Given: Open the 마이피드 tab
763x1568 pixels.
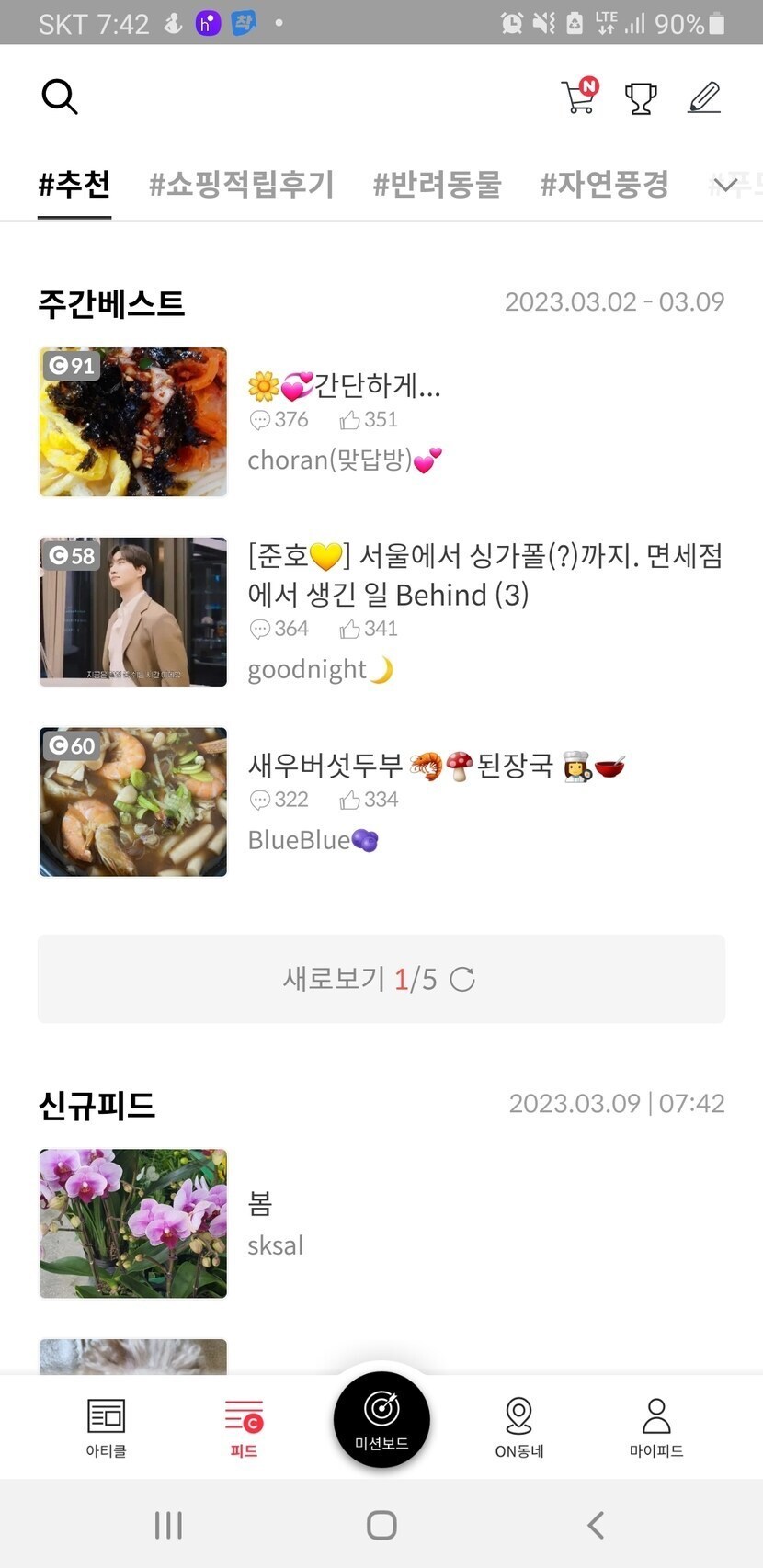Looking at the screenshot, I should [x=656, y=1427].
